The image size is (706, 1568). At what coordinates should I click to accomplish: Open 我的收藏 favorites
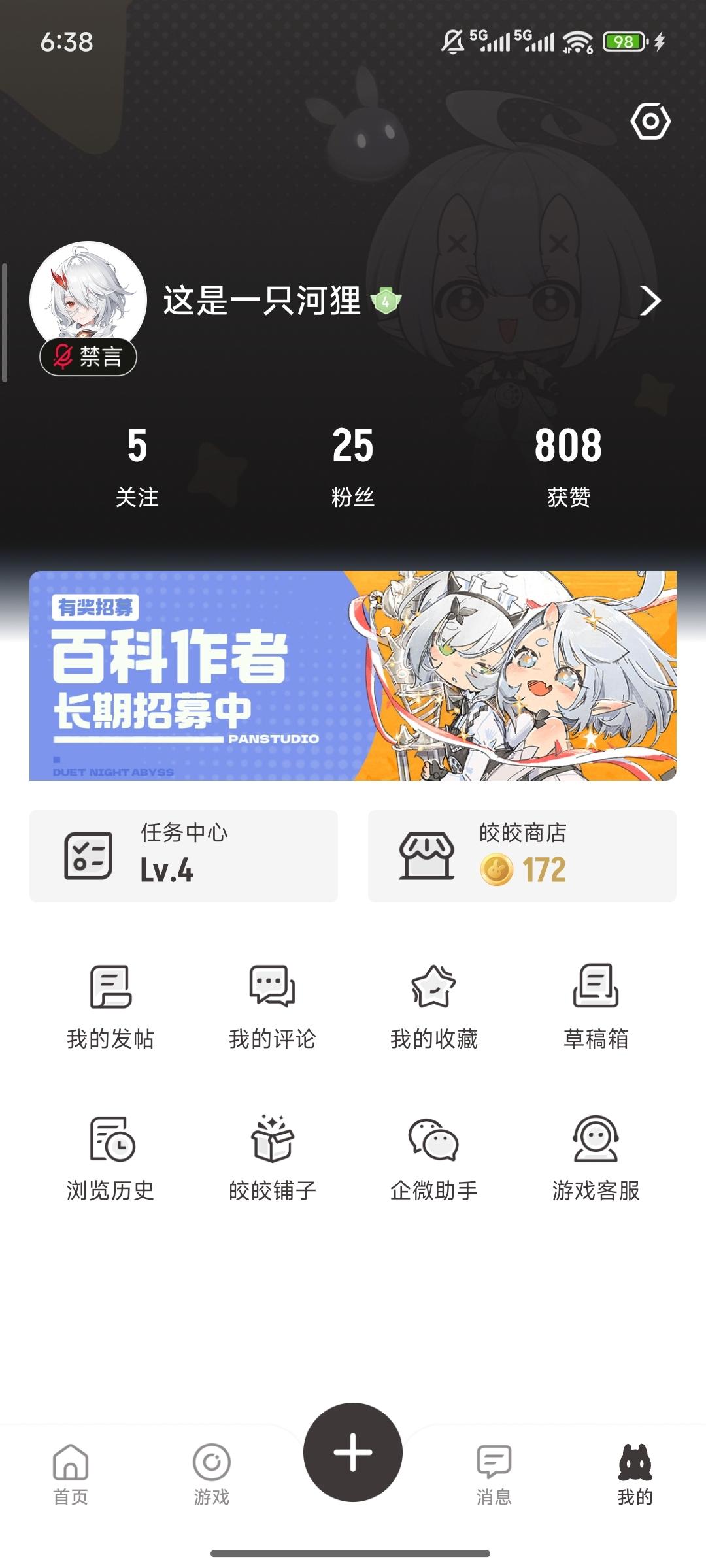click(x=433, y=1006)
